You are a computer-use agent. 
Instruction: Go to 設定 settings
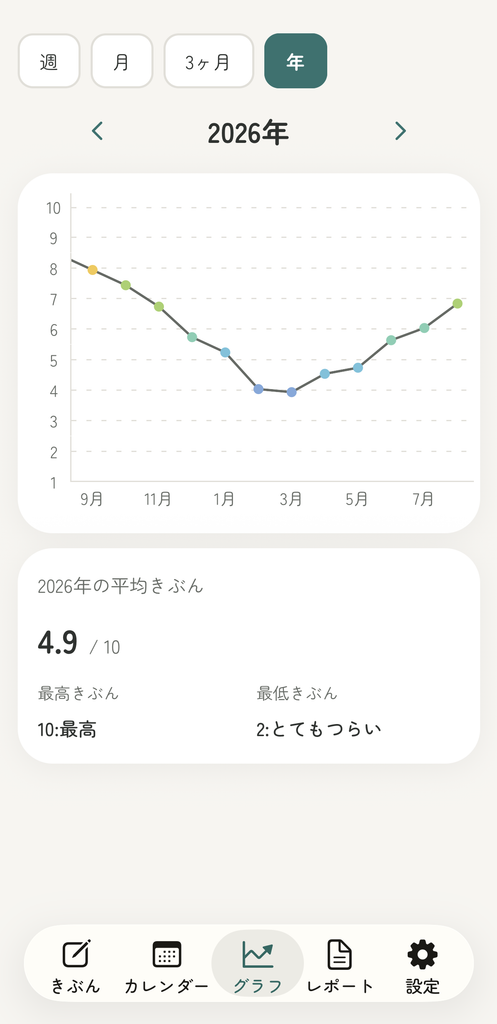(x=423, y=967)
